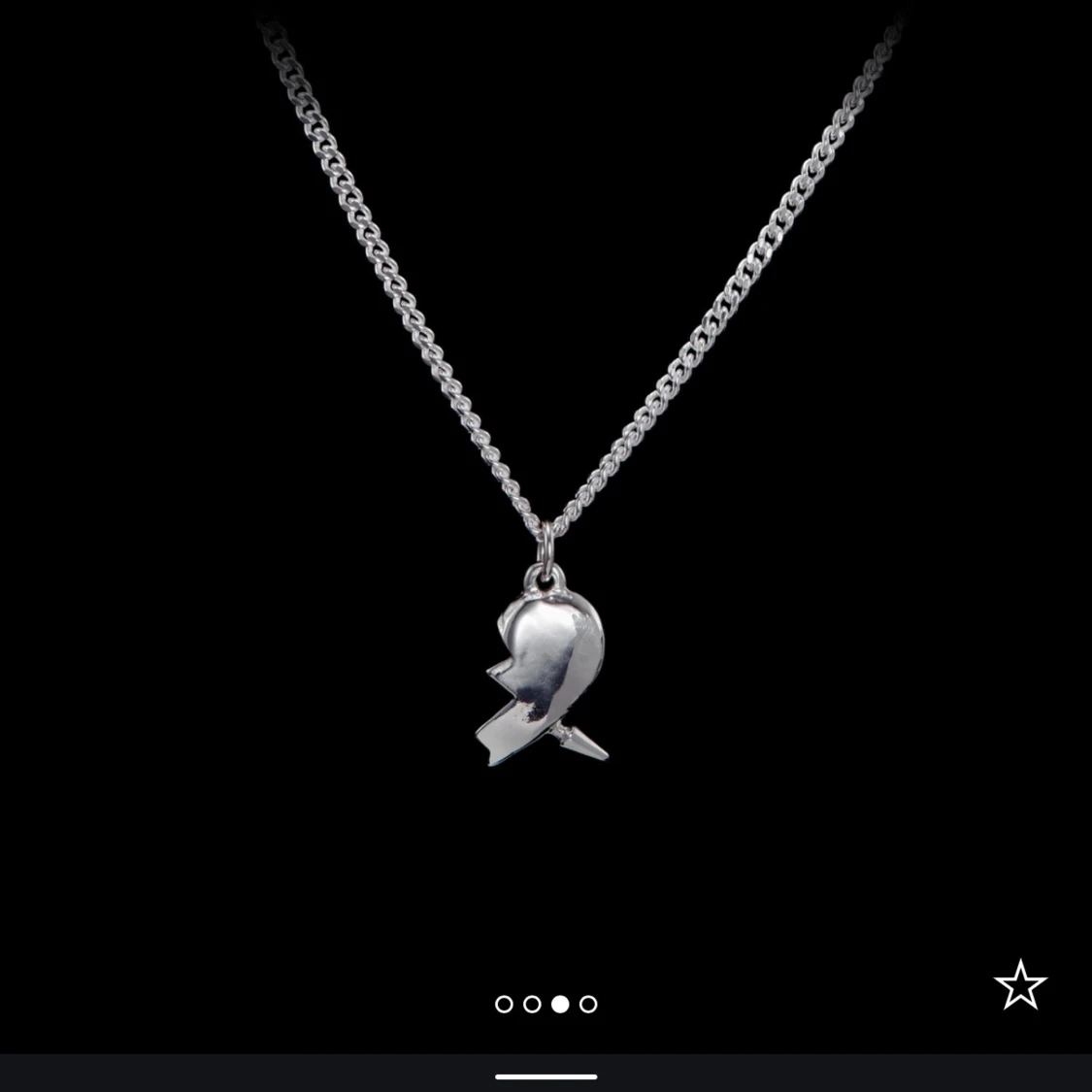
Task: Open the necklace product image
Action: [x=546, y=485]
